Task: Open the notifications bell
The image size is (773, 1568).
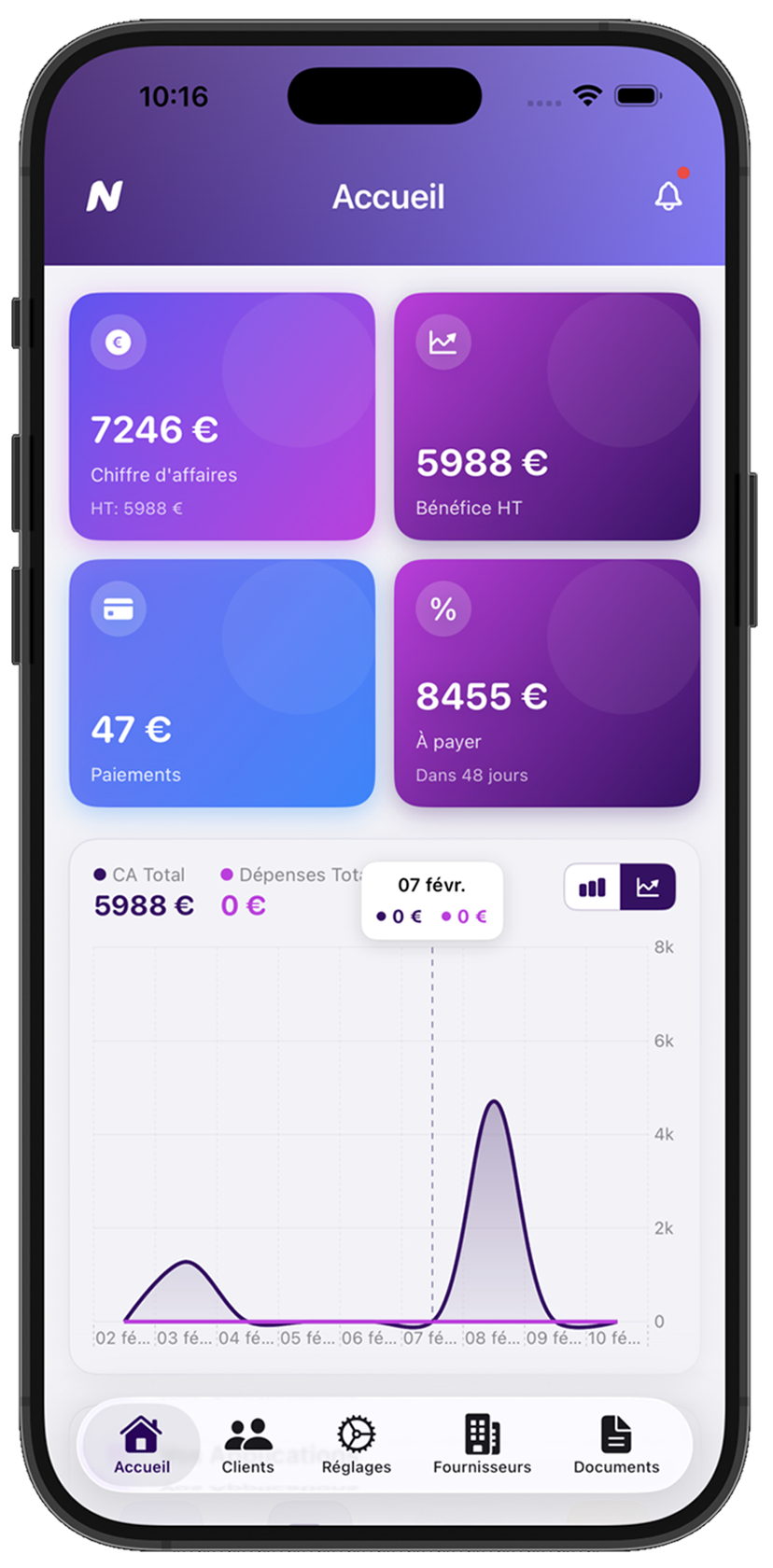Action: coord(668,195)
